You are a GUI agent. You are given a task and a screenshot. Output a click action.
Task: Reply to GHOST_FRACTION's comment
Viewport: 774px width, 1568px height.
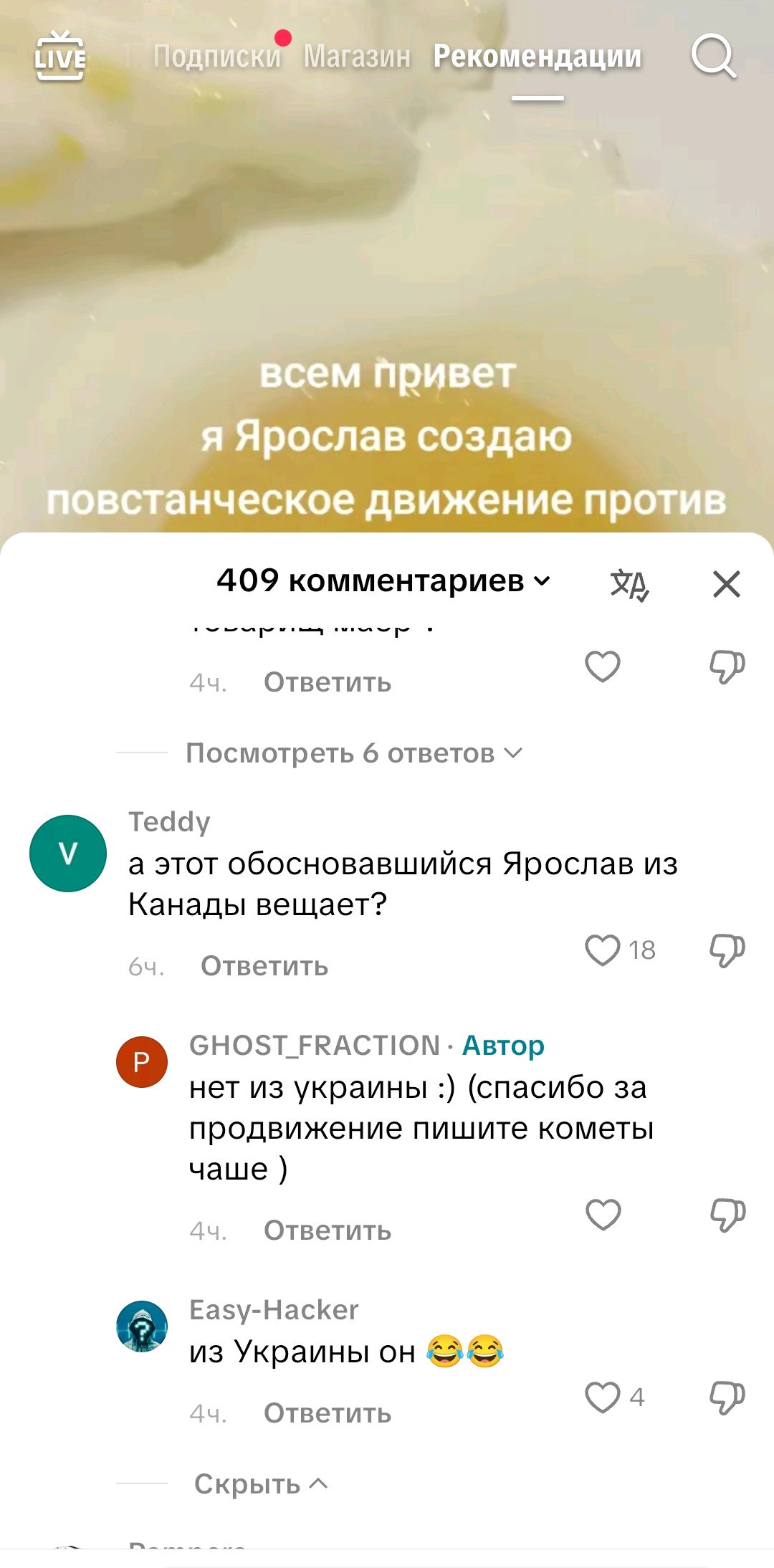328,1230
